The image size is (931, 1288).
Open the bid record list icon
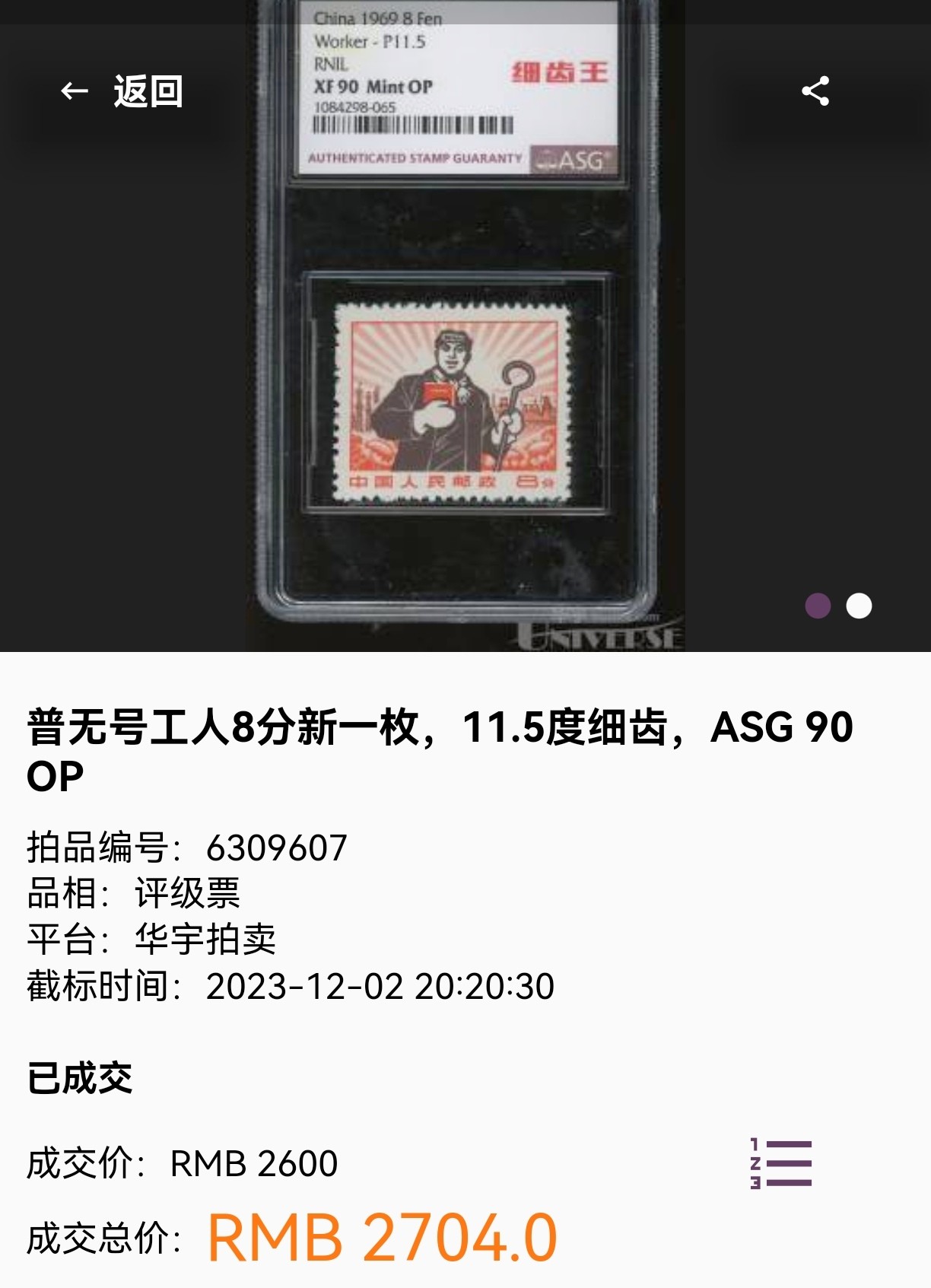(781, 1163)
